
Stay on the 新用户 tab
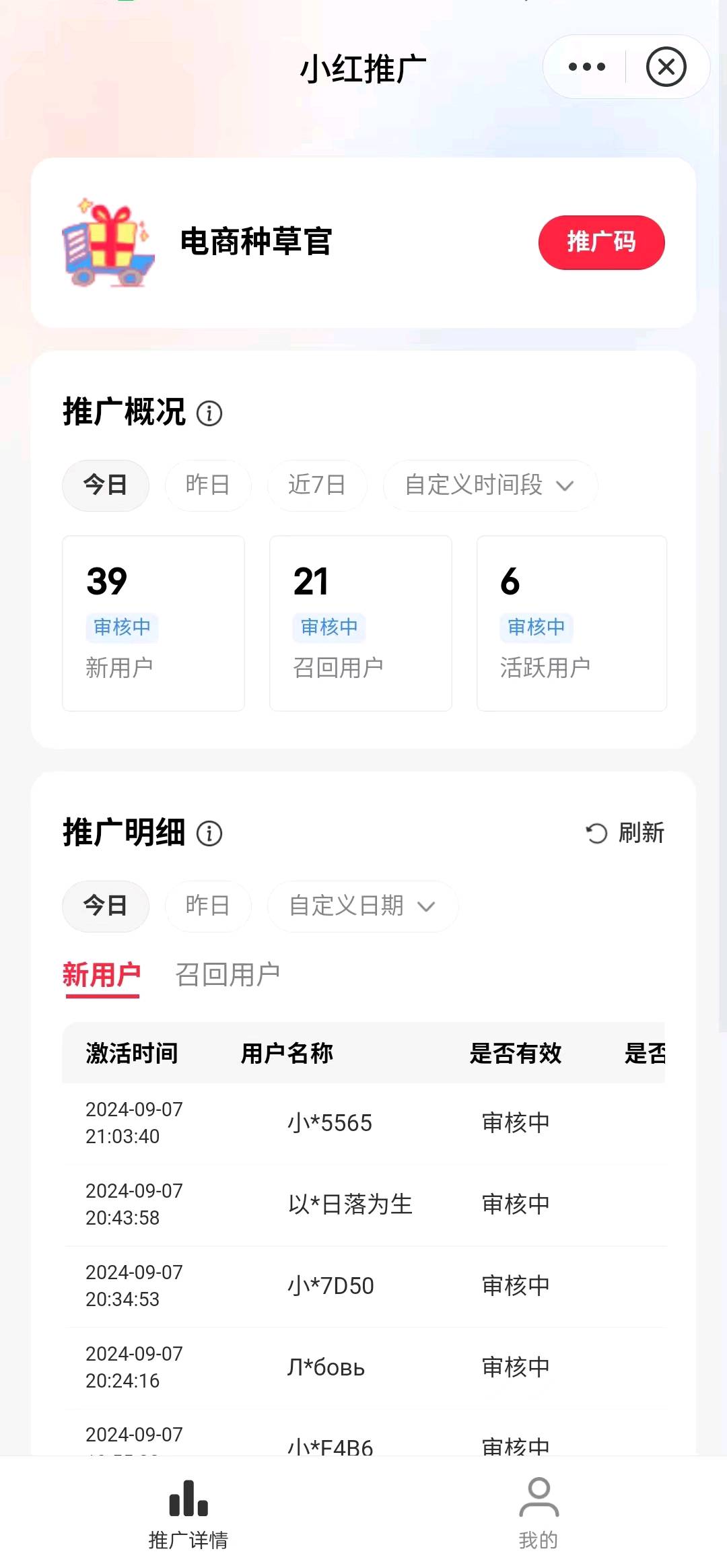pyautogui.click(x=102, y=973)
